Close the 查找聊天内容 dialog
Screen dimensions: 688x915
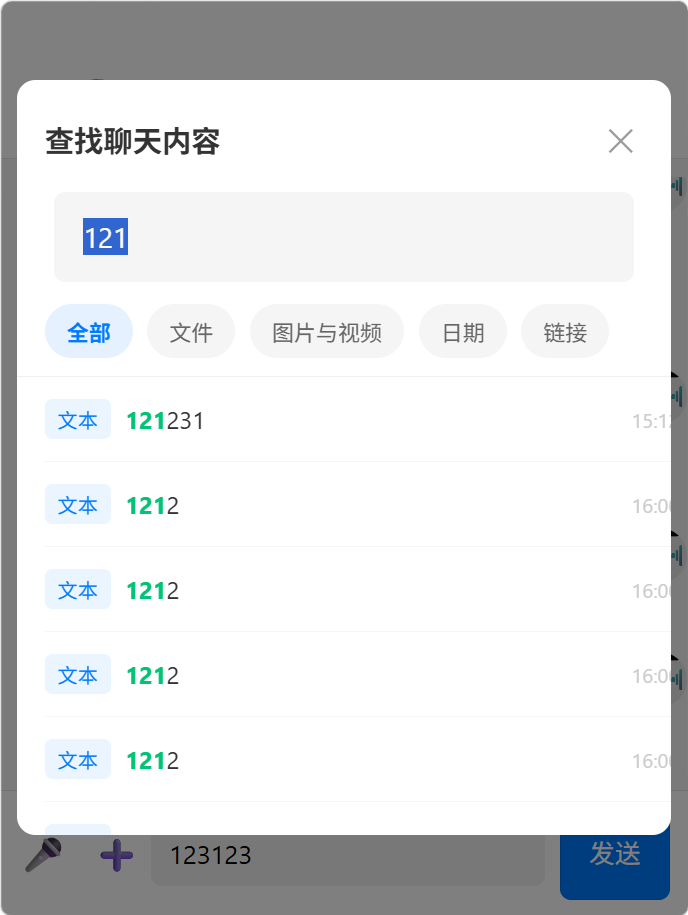[x=620, y=141]
